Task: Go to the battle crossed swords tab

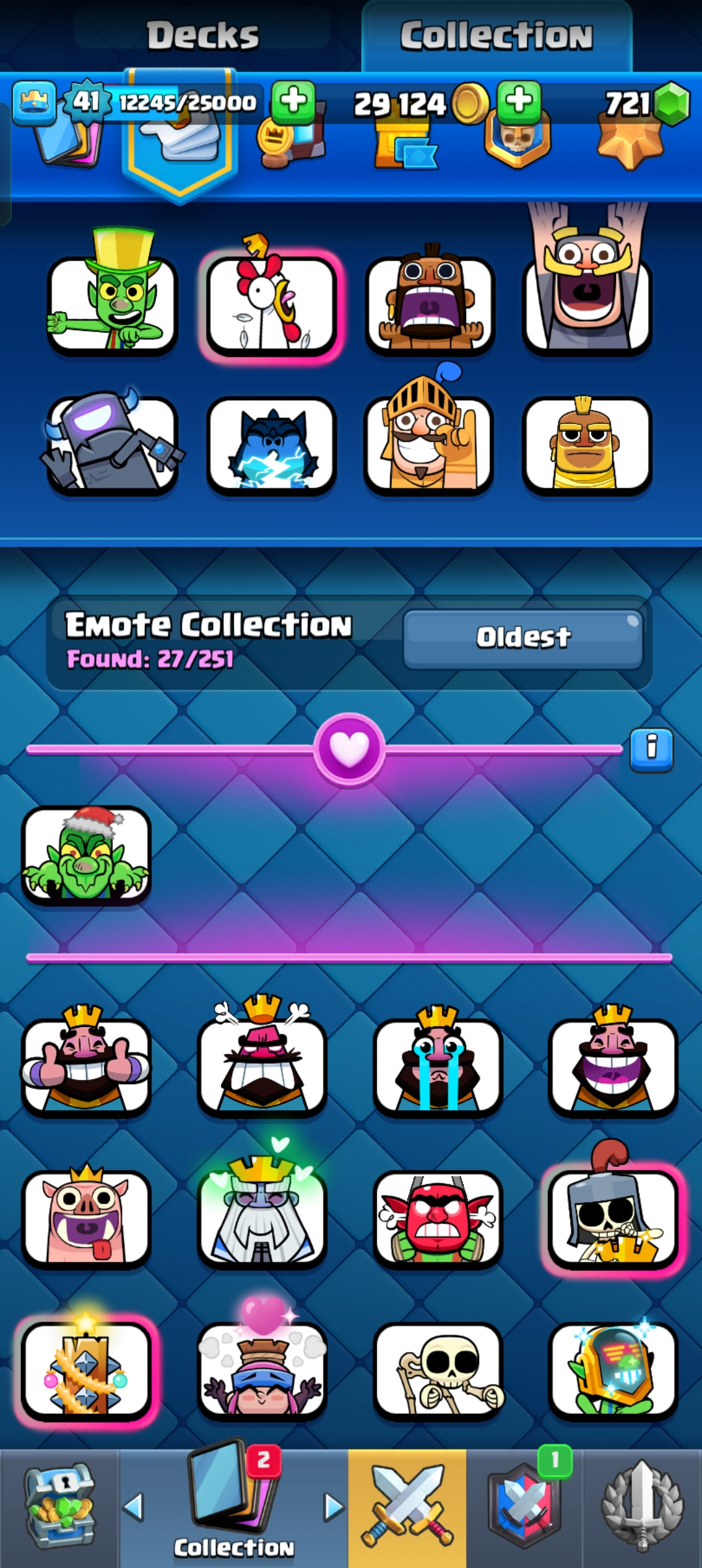Action: (407, 1508)
